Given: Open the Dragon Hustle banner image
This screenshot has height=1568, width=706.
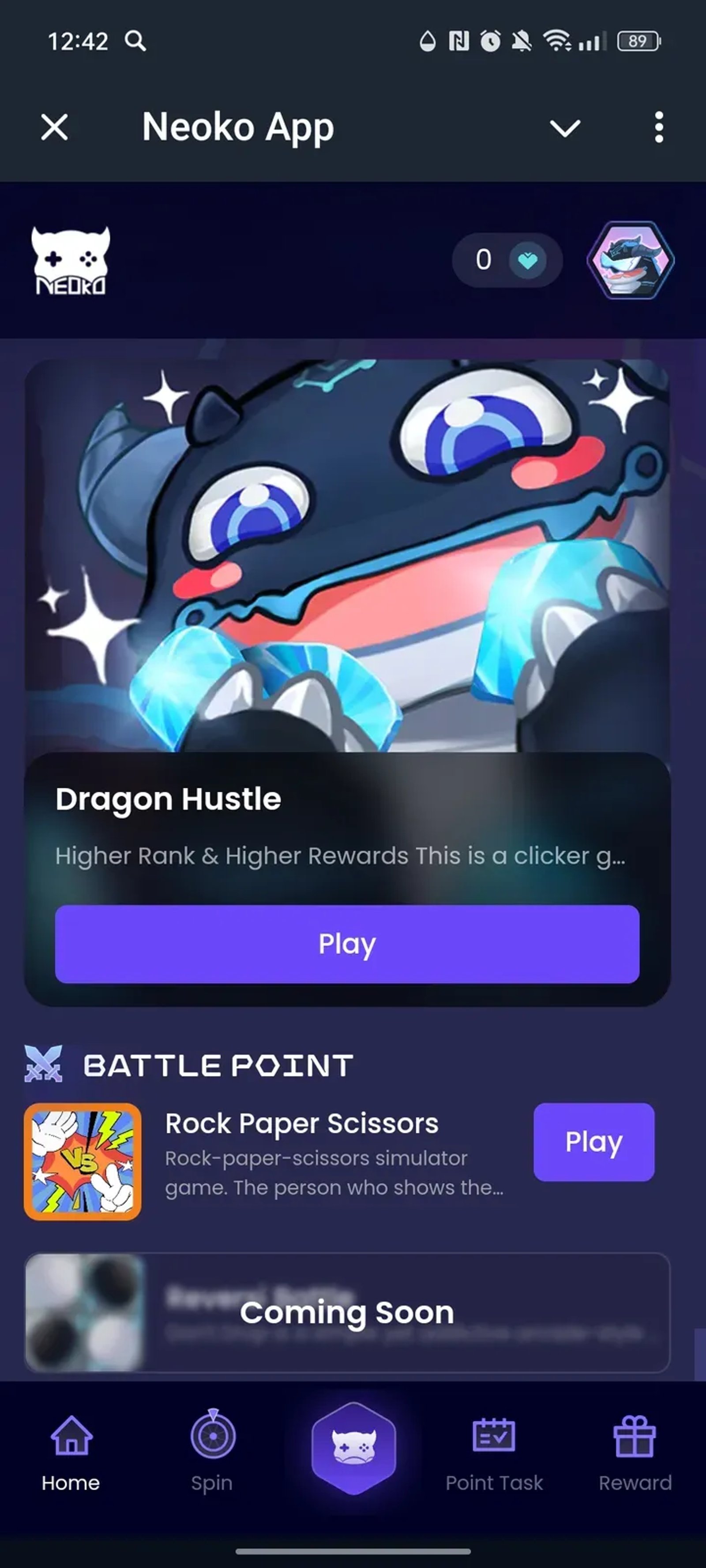Looking at the screenshot, I should click(347, 555).
